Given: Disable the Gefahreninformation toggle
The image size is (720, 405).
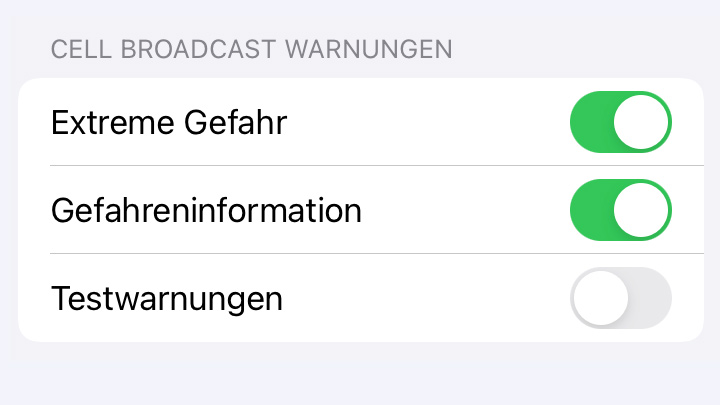Looking at the screenshot, I should [620, 210].
